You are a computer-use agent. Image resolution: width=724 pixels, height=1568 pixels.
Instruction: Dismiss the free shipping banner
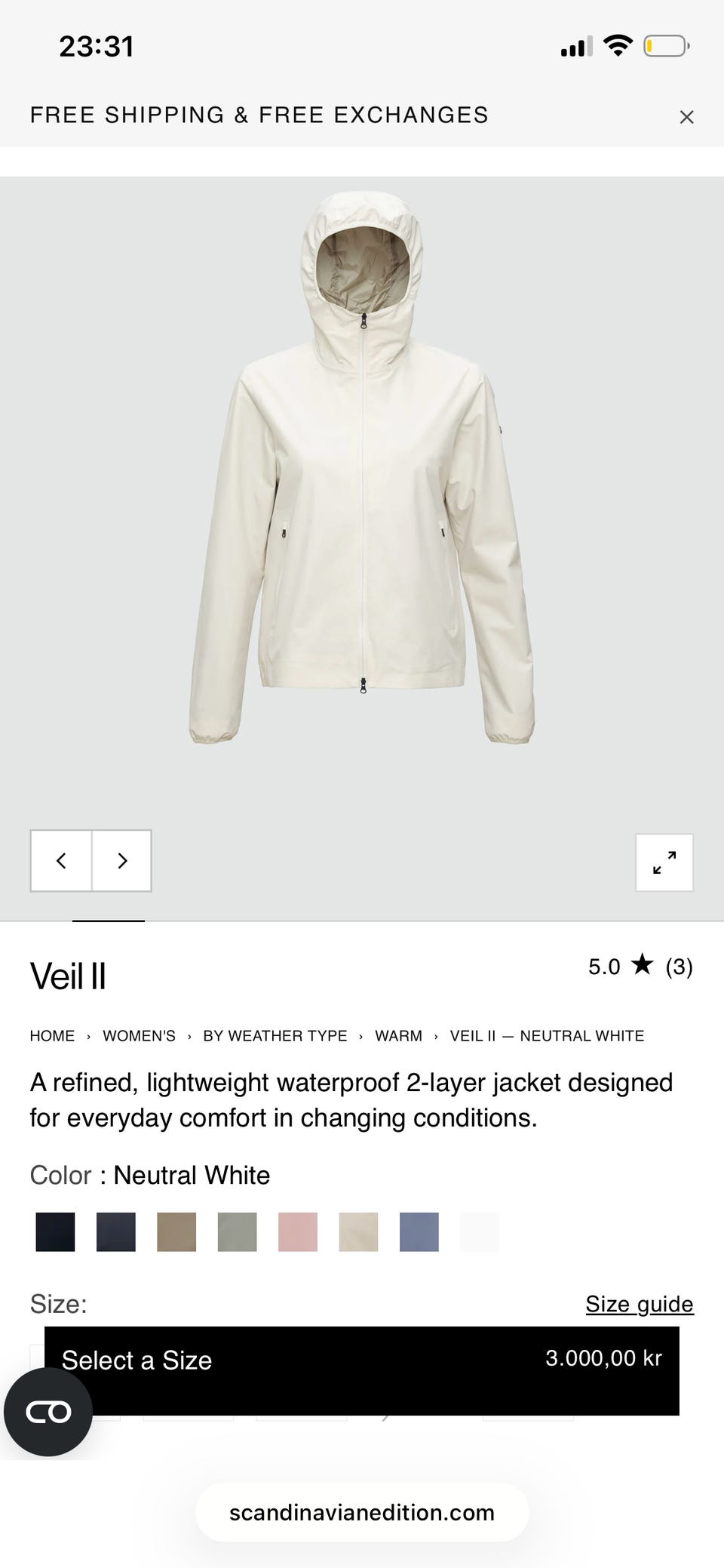click(x=686, y=117)
